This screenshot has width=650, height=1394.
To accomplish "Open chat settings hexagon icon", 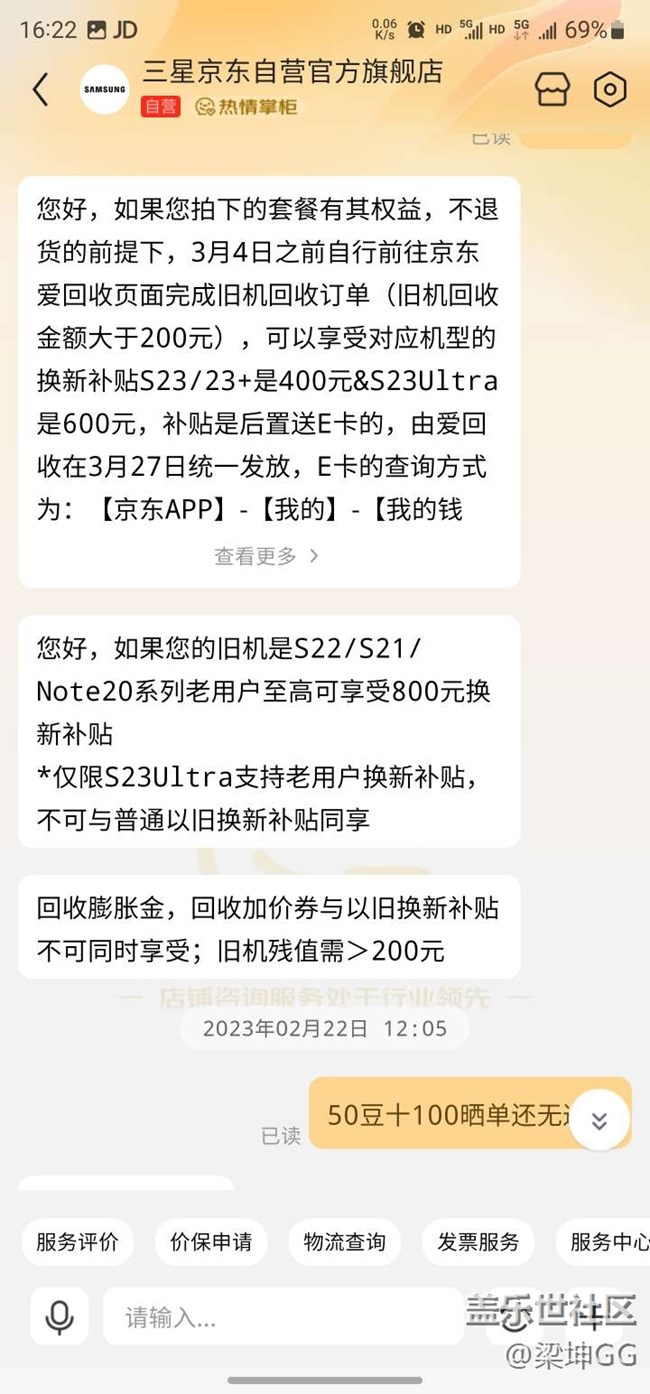I will pyautogui.click(x=609, y=90).
